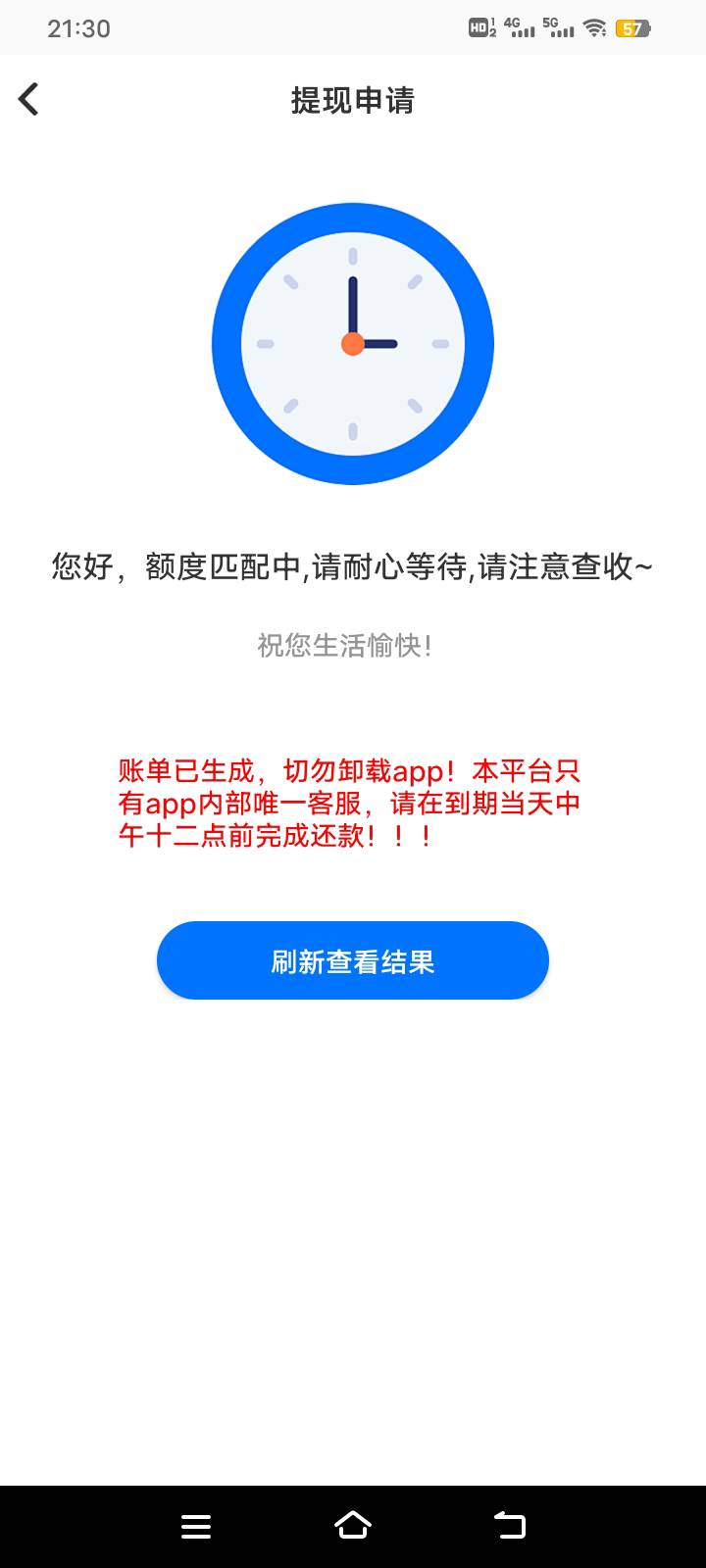Tap the 刷新查看结果 button
Viewport: 706px width, 1568px height.
click(x=353, y=960)
